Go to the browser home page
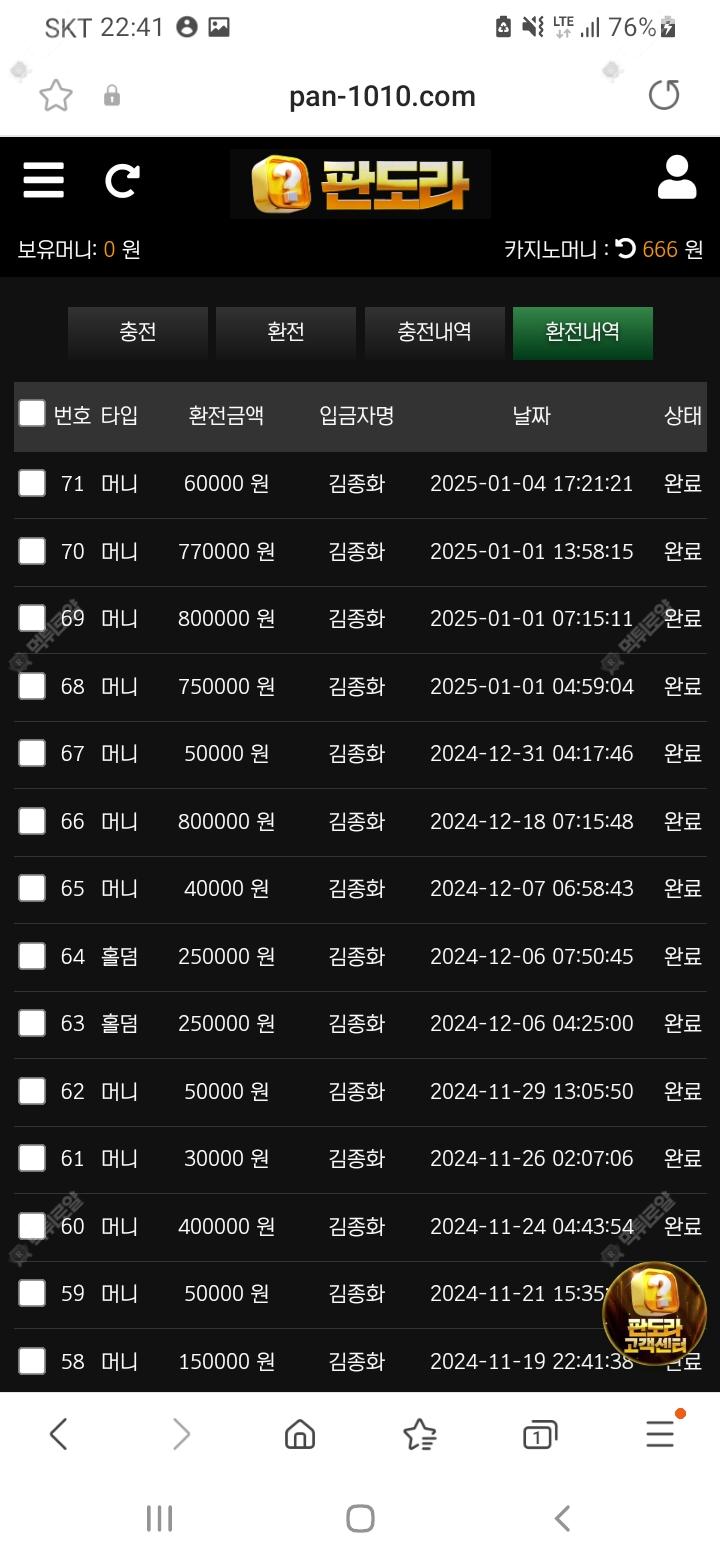This screenshot has height=1560, width=720. (300, 1435)
